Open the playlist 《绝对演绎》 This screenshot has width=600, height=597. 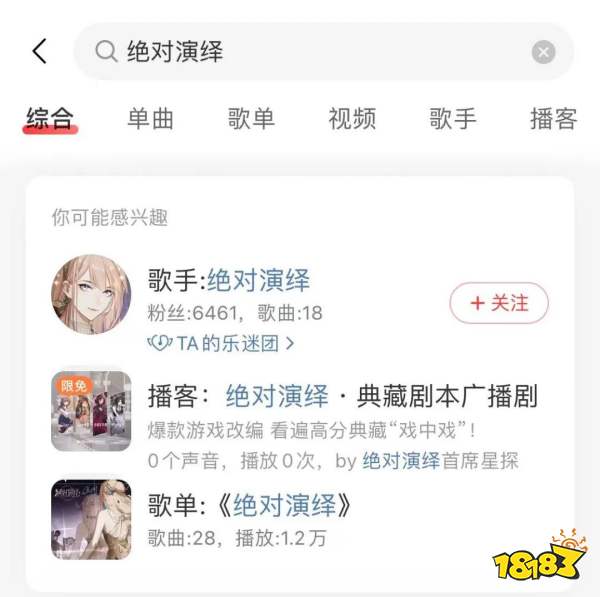tap(250, 505)
